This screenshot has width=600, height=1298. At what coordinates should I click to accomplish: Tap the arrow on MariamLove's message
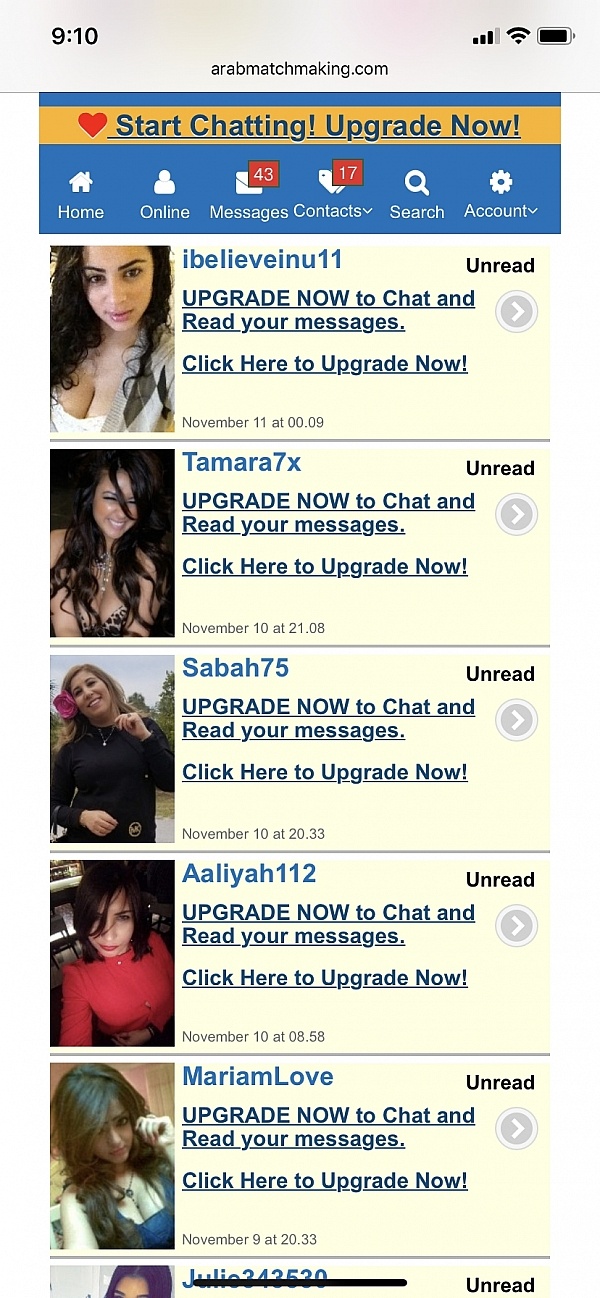[x=516, y=1129]
